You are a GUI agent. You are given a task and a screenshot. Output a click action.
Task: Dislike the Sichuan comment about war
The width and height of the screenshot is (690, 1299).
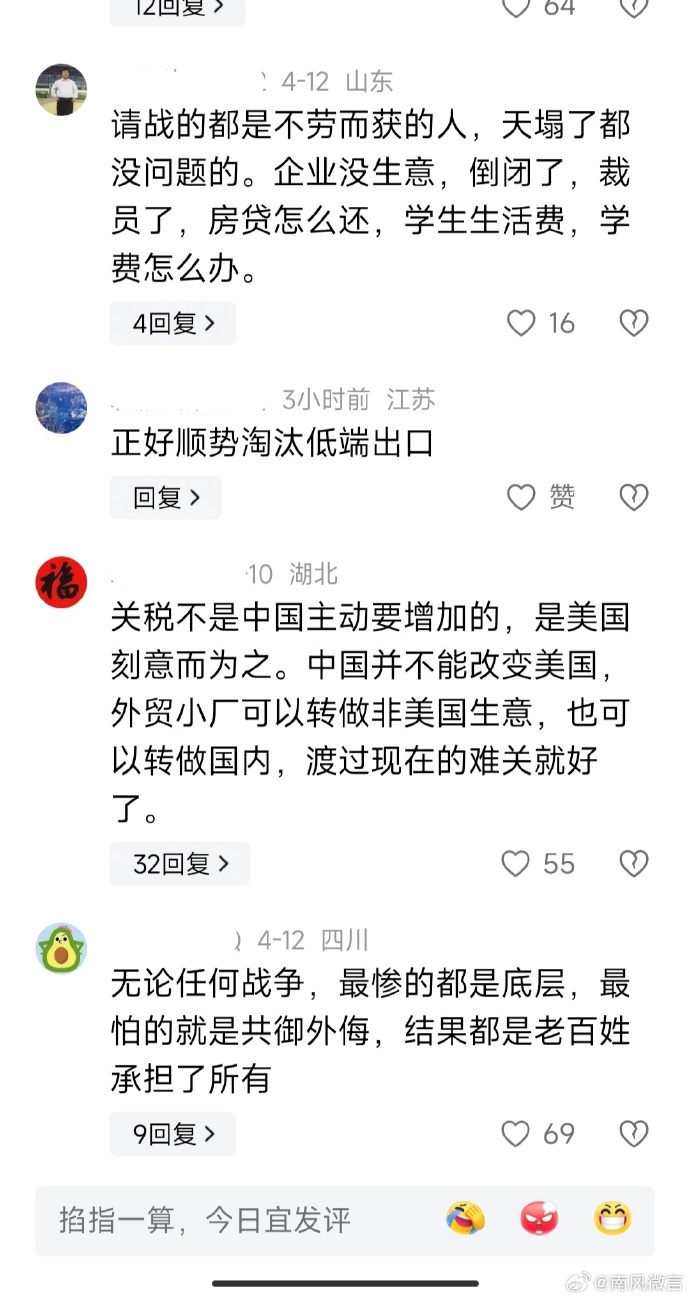(634, 1134)
